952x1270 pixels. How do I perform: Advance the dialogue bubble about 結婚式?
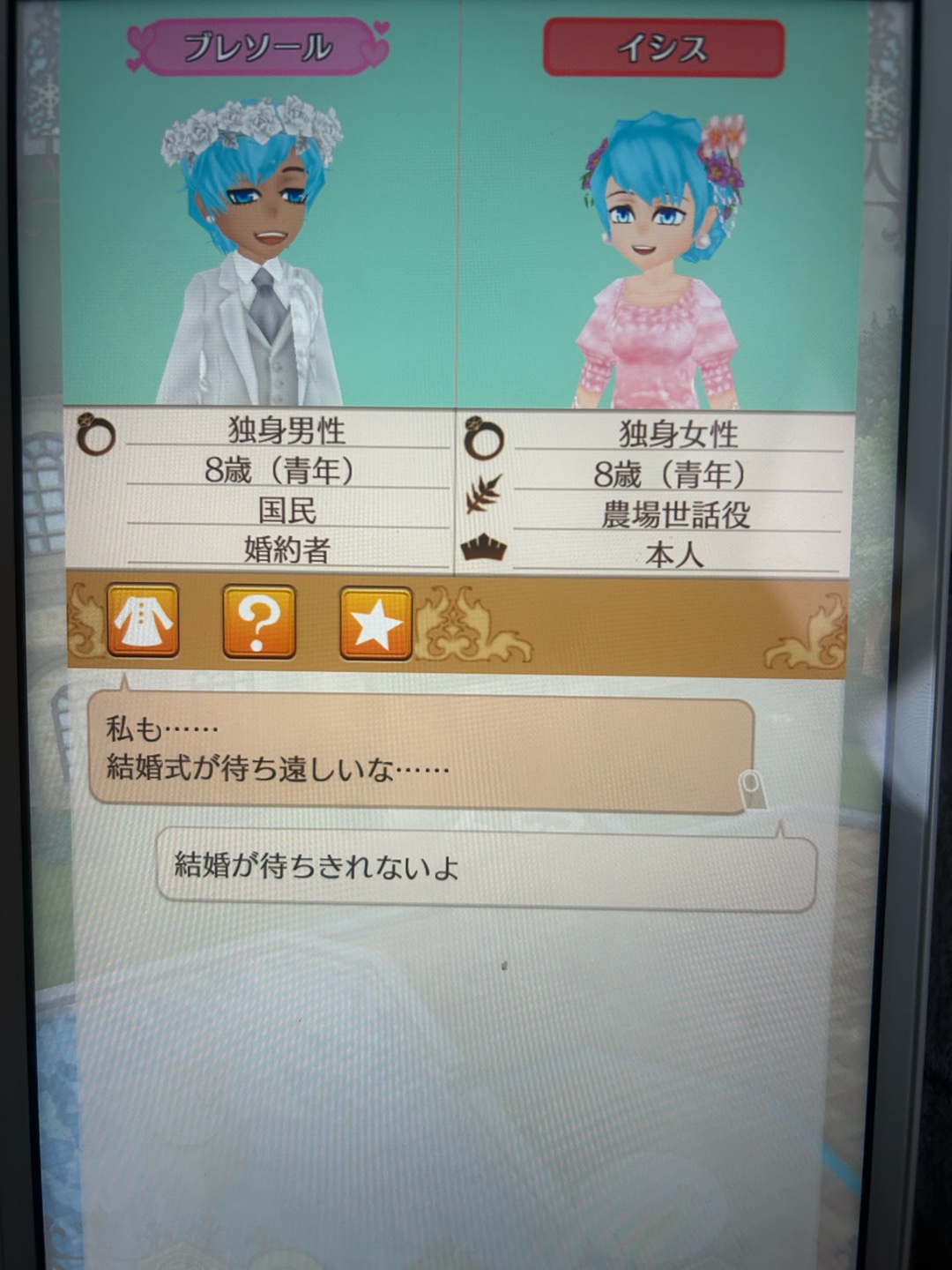421,753
